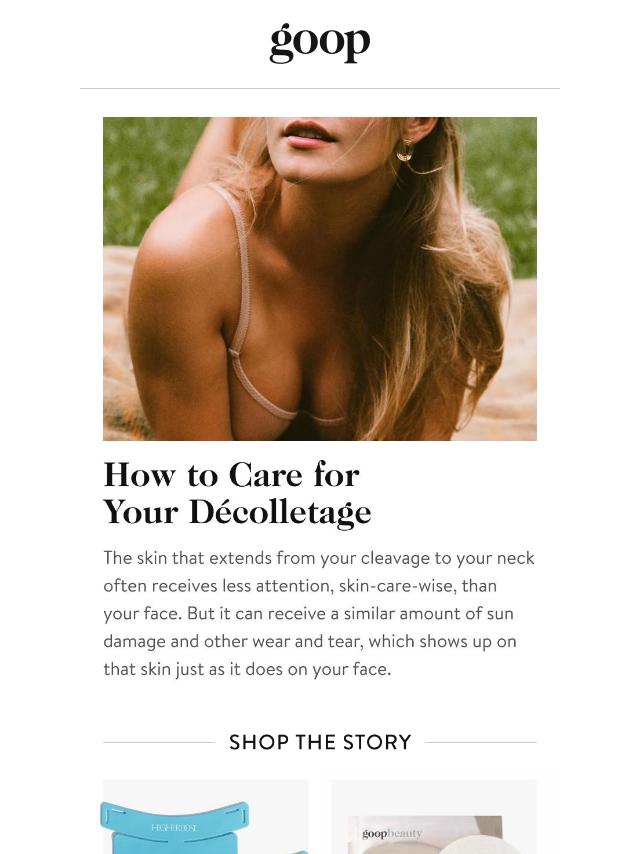
Task: Open the goop beauty product card
Action: (x=434, y=819)
